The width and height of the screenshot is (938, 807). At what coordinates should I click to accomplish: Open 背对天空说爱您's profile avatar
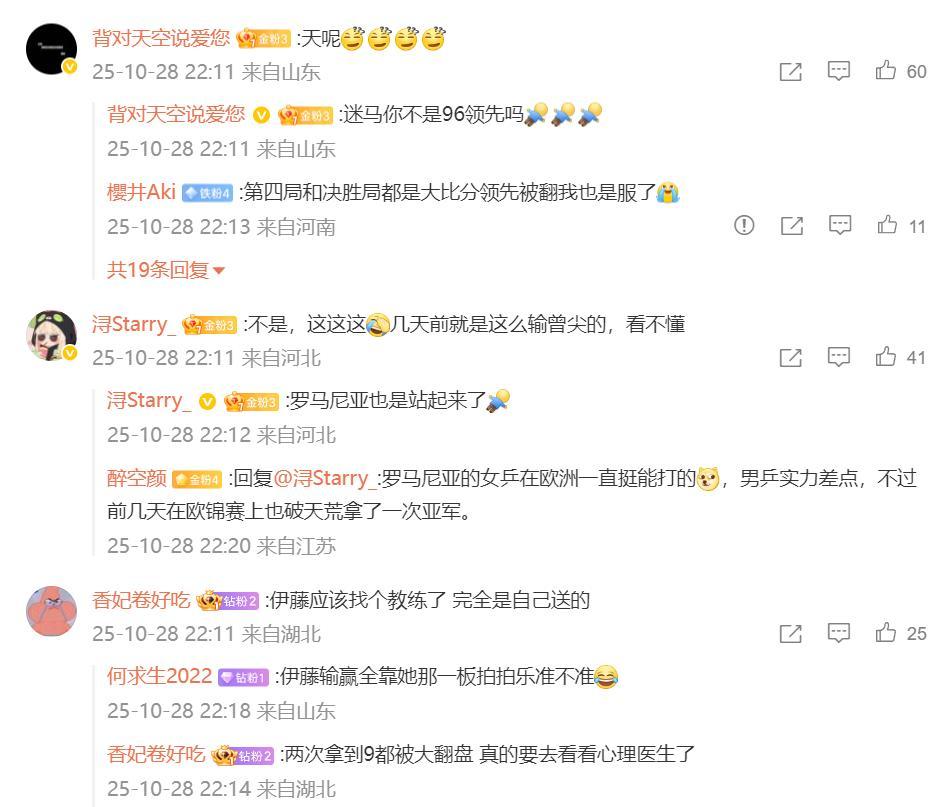pyautogui.click(x=51, y=49)
